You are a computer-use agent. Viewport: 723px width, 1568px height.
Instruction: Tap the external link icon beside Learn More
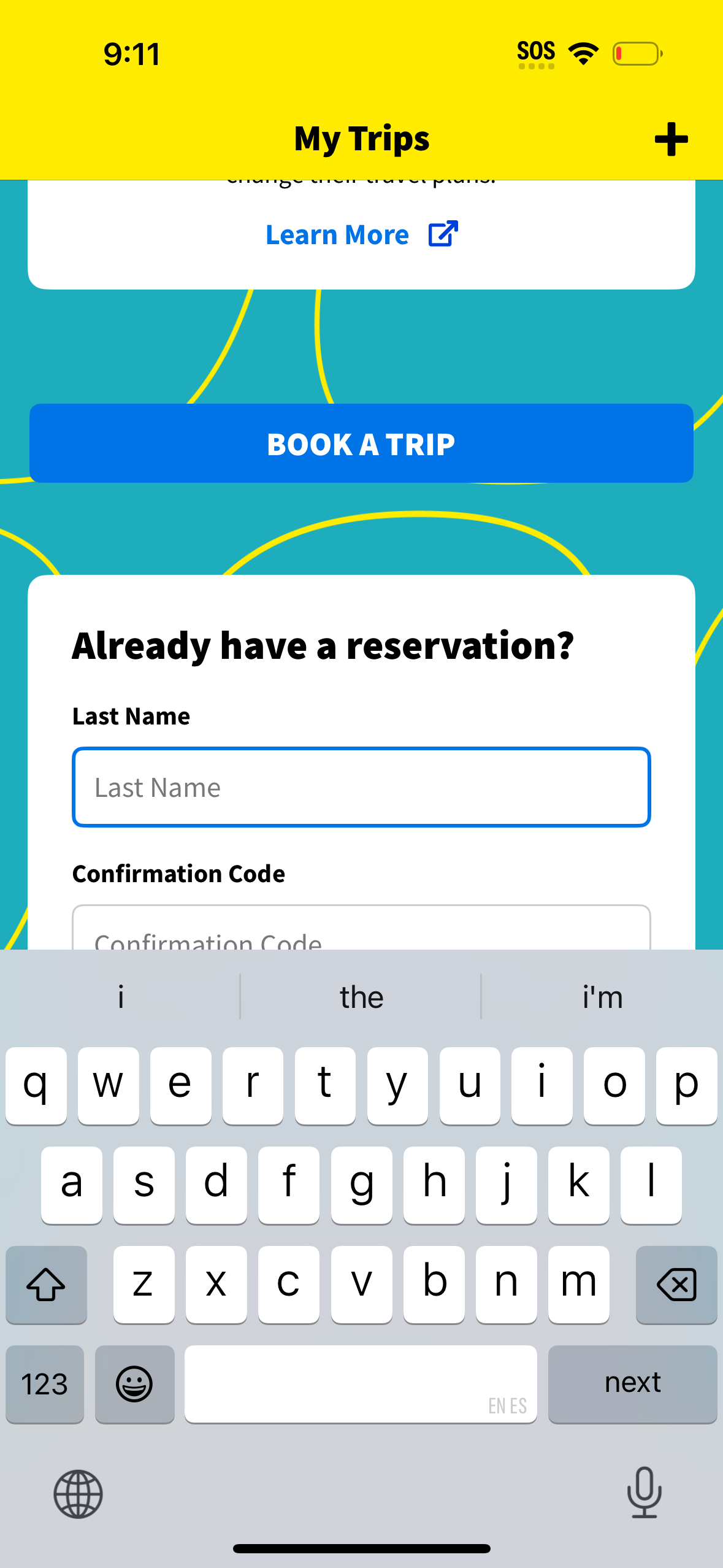click(443, 234)
